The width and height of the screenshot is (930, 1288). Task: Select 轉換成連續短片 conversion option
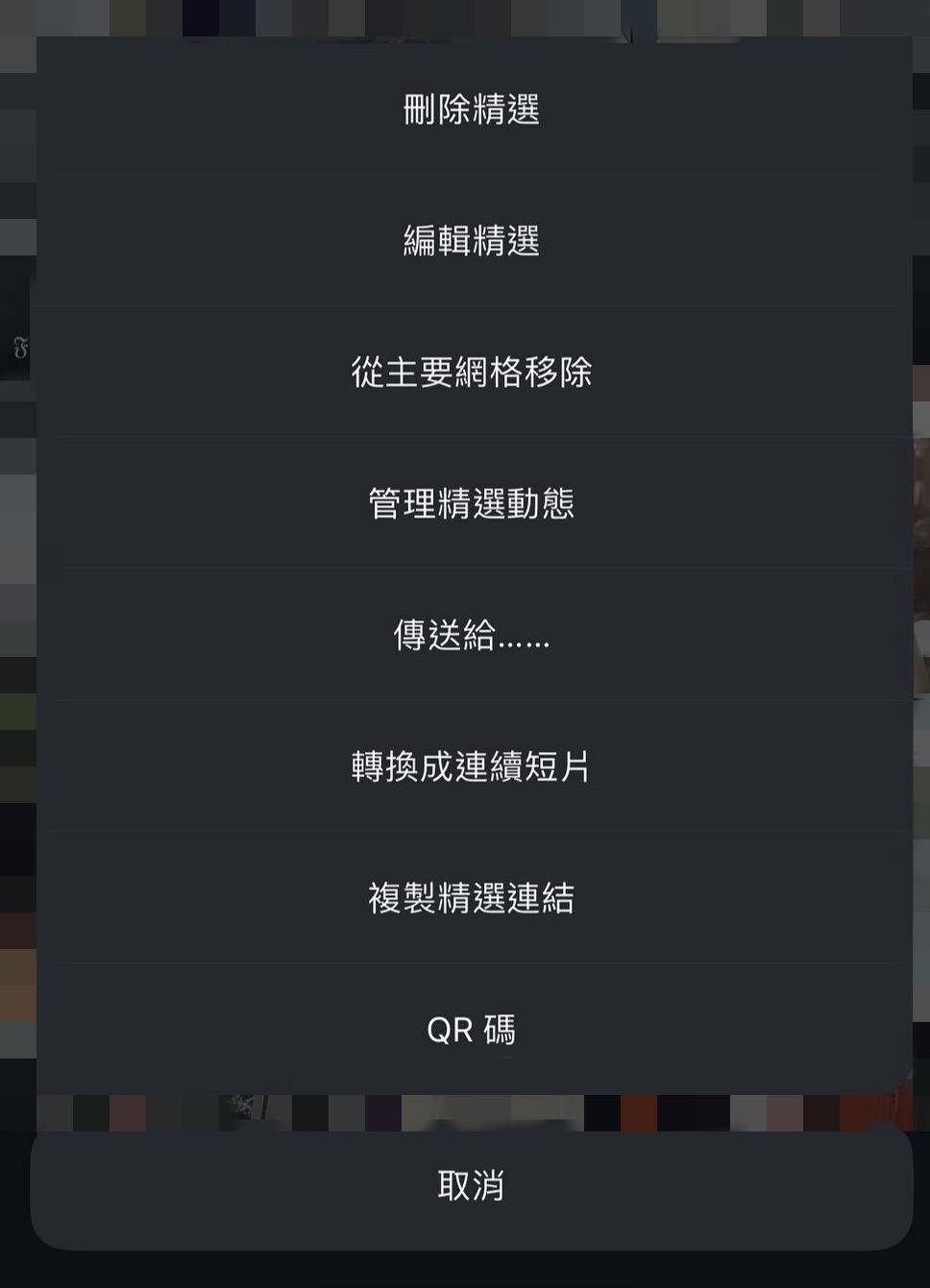470,765
